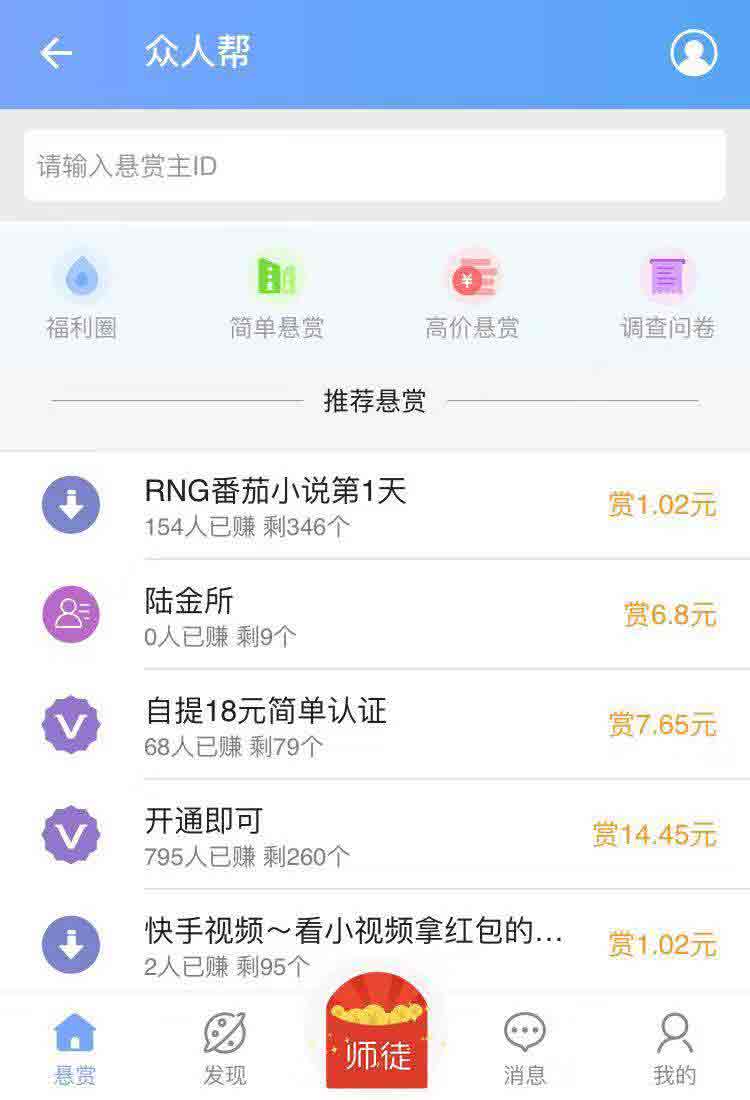
Task: Switch to the 我的 tab
Action: [675, 1048]
